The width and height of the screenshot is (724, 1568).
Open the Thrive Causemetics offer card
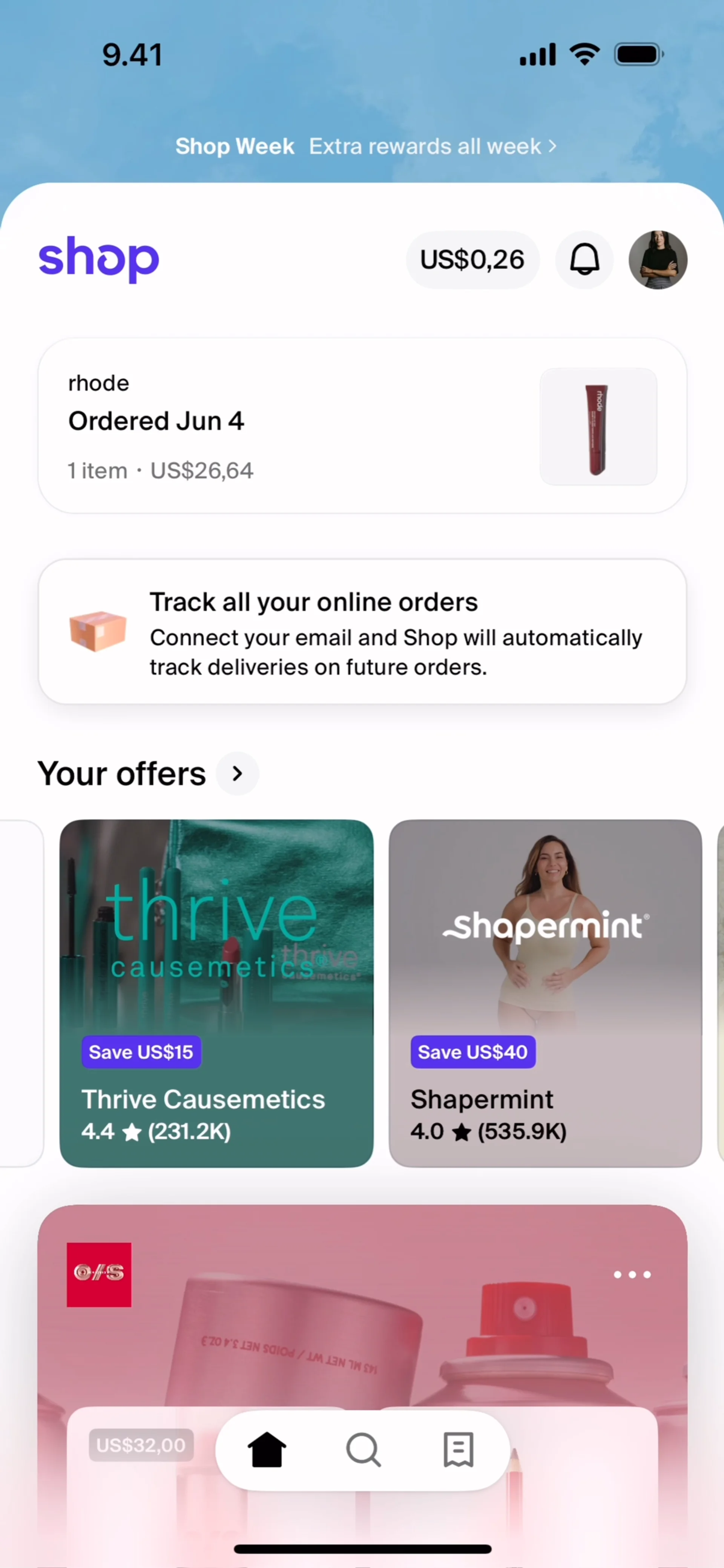point(216,993)
